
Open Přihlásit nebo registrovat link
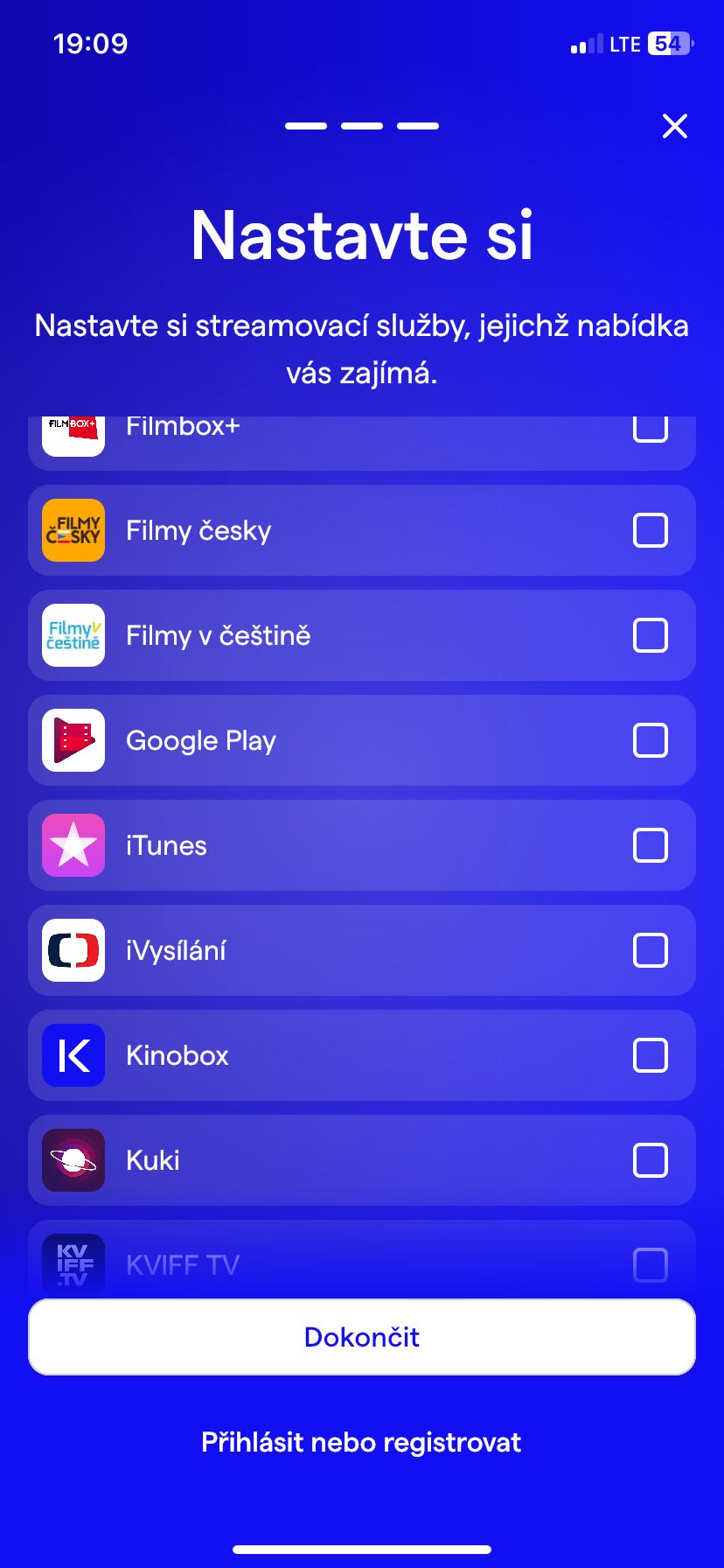362,1442
